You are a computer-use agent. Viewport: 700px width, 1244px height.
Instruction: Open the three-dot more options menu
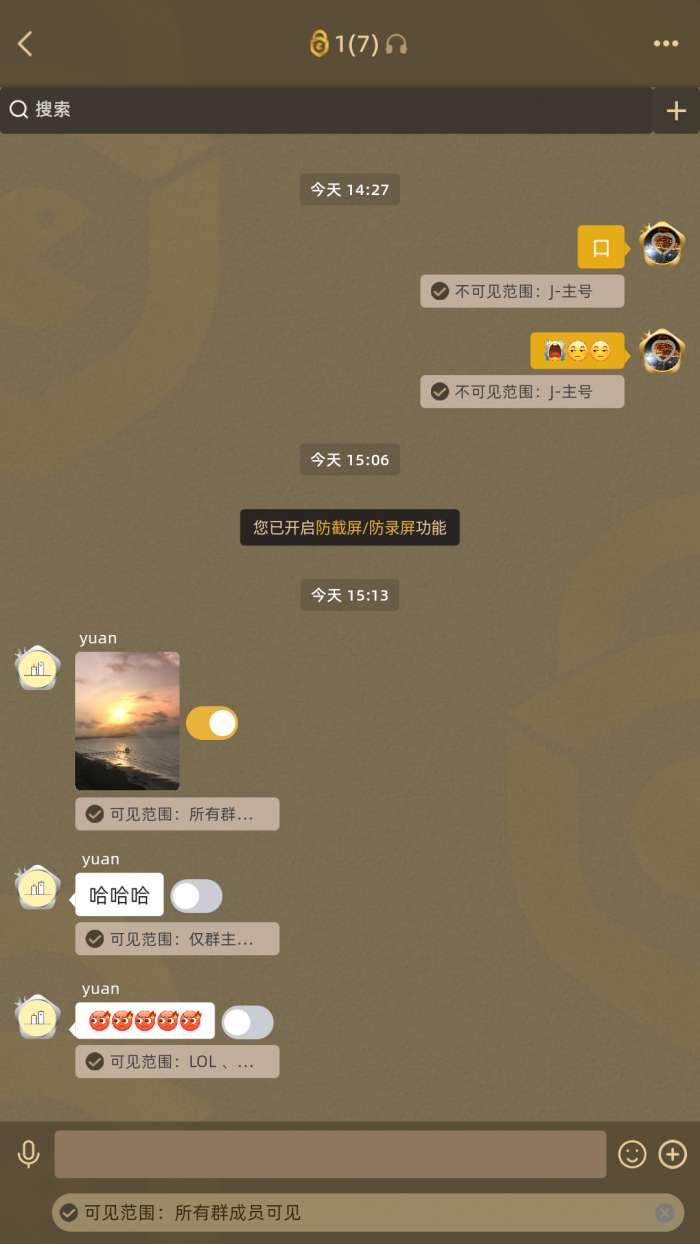click(666, 44)
